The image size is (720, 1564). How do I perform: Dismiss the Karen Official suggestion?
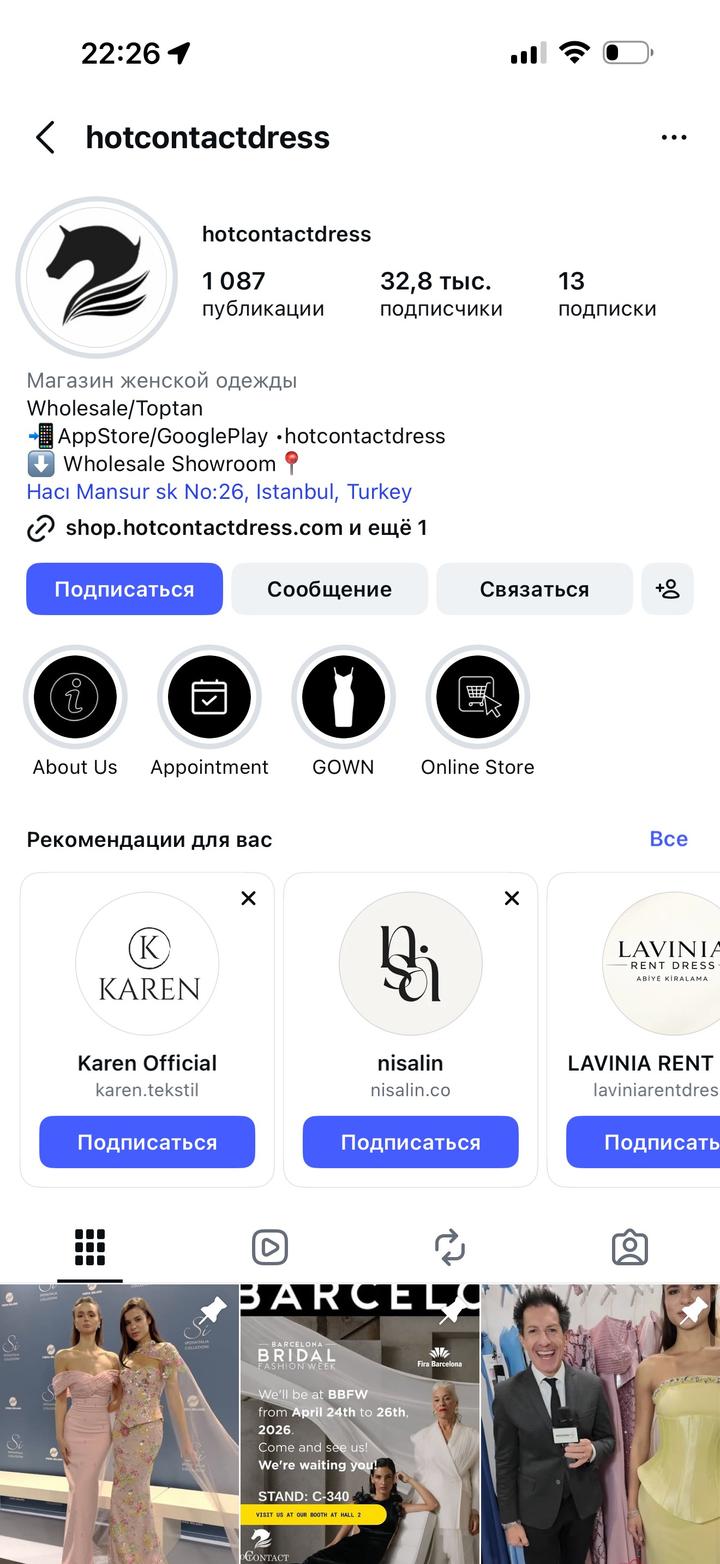pyautogui.click(x=249, y=898)
